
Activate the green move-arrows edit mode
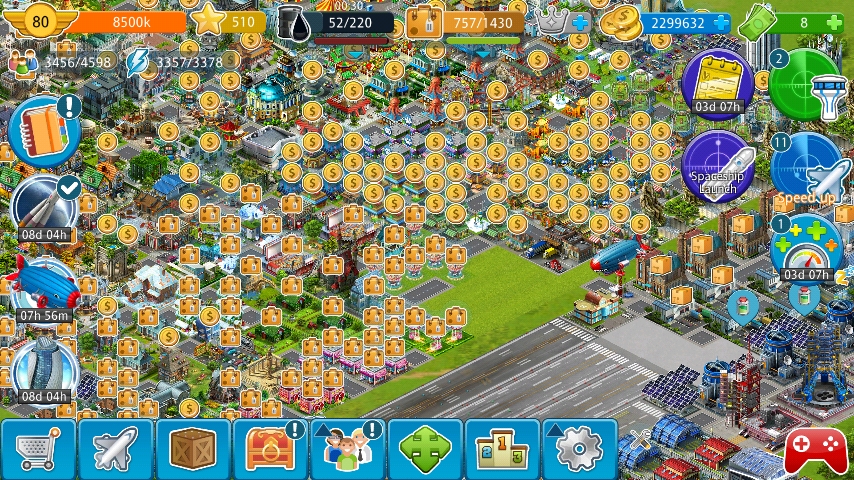coord(425,449)
